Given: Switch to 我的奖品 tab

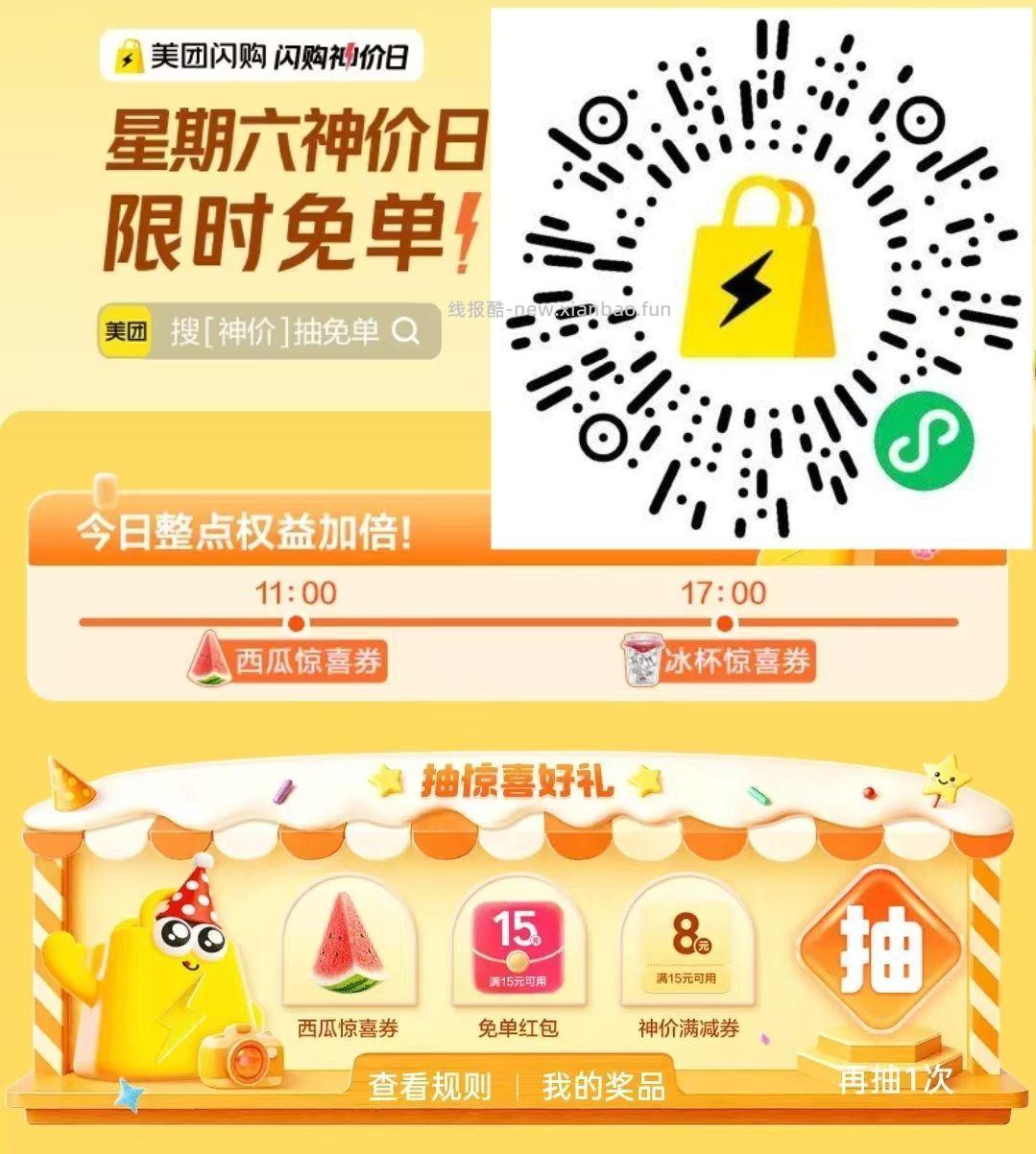Looking at the screenshot, I should click(x=602, y=1088).
